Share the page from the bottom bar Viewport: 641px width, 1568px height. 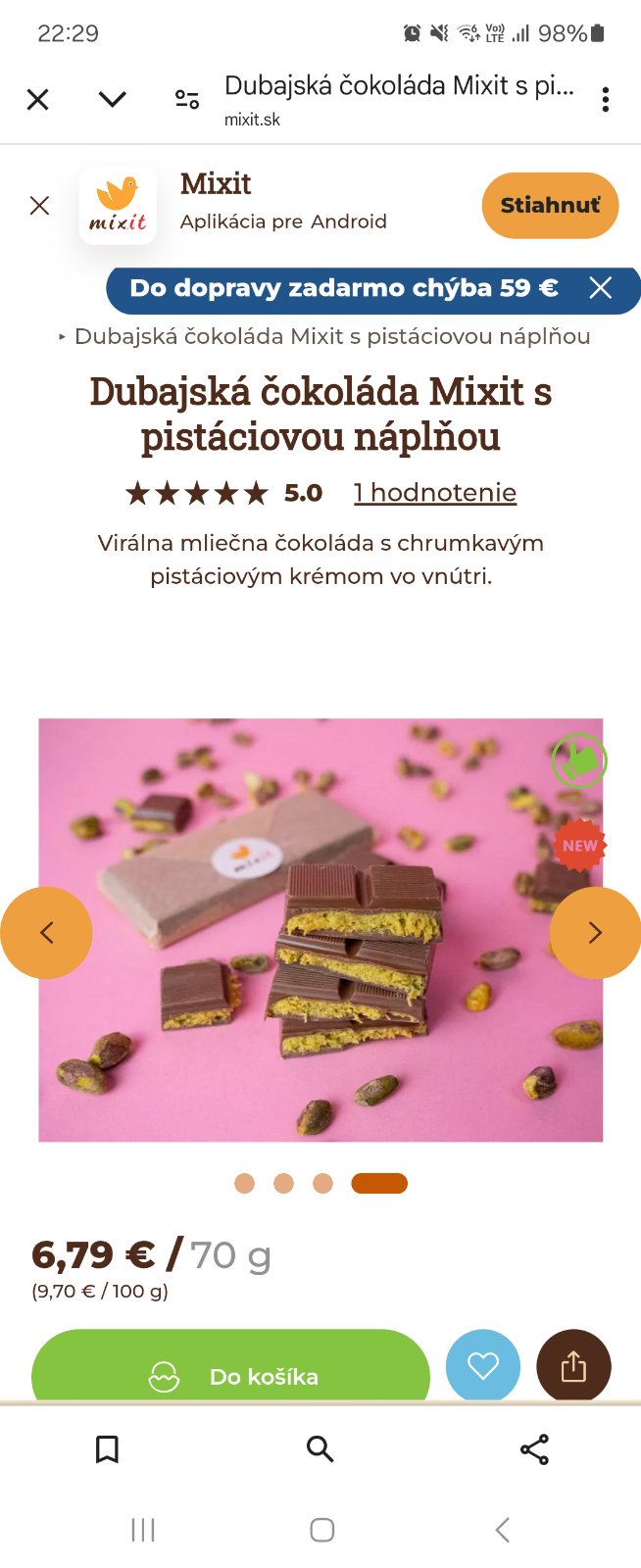pos(534,1449)
